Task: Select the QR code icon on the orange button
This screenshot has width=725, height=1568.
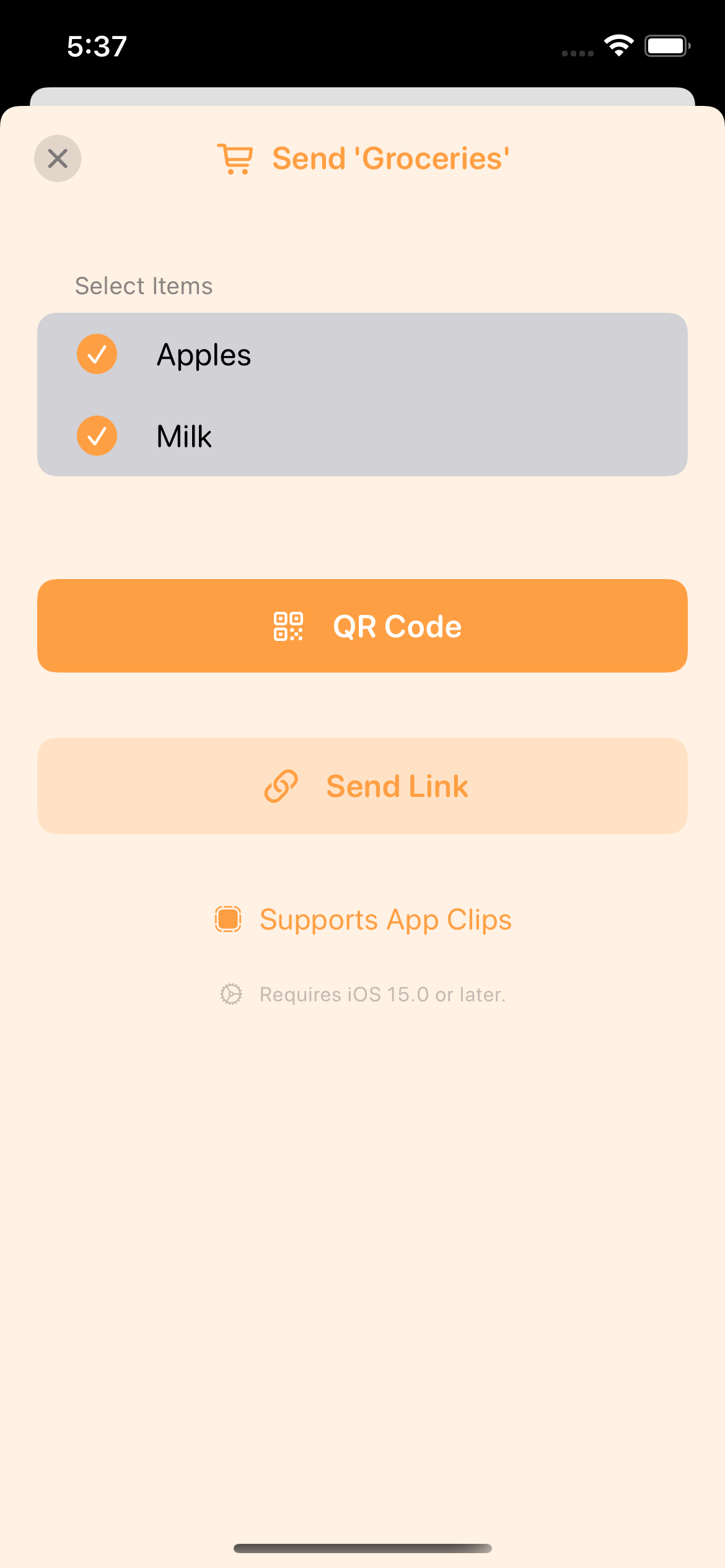Action: pos(289,626)
